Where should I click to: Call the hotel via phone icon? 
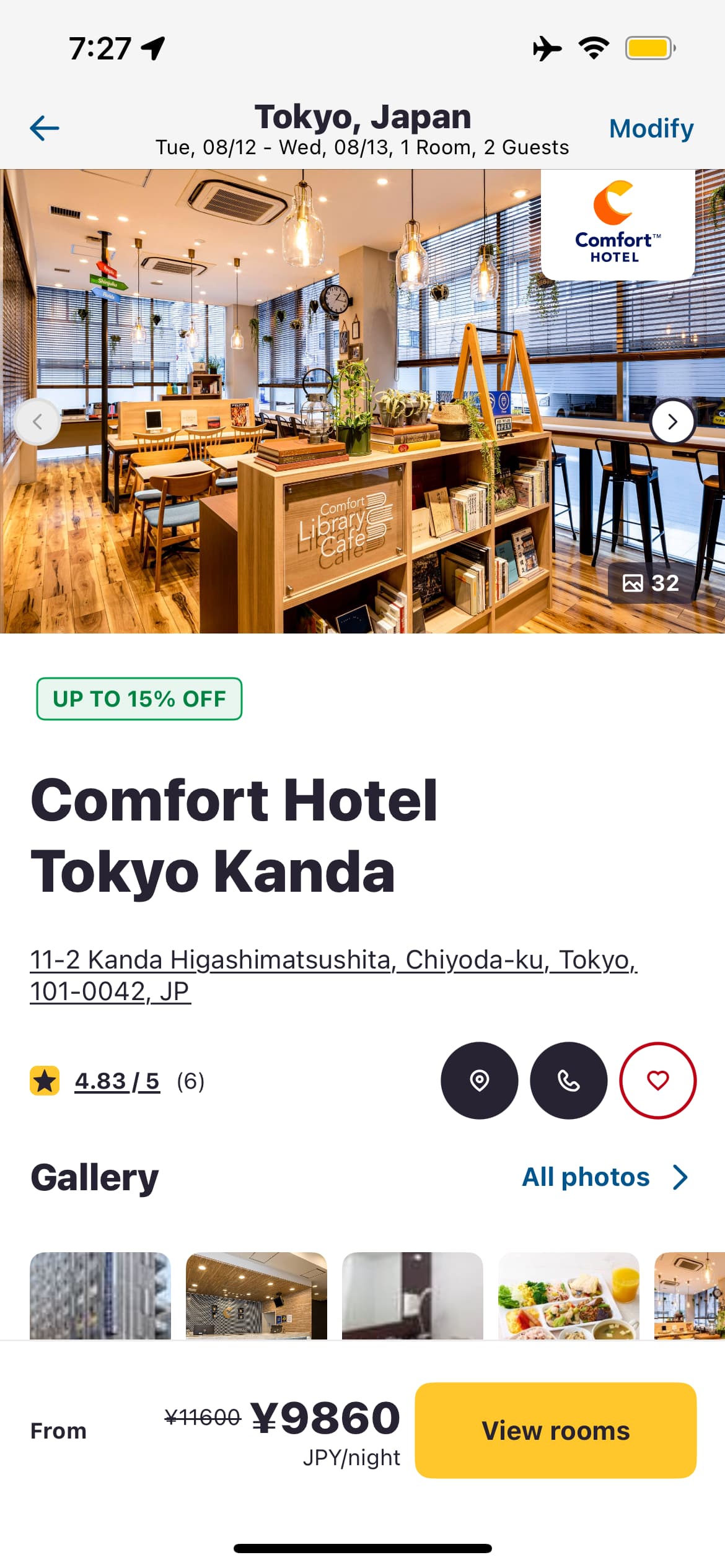[568, 1081]
